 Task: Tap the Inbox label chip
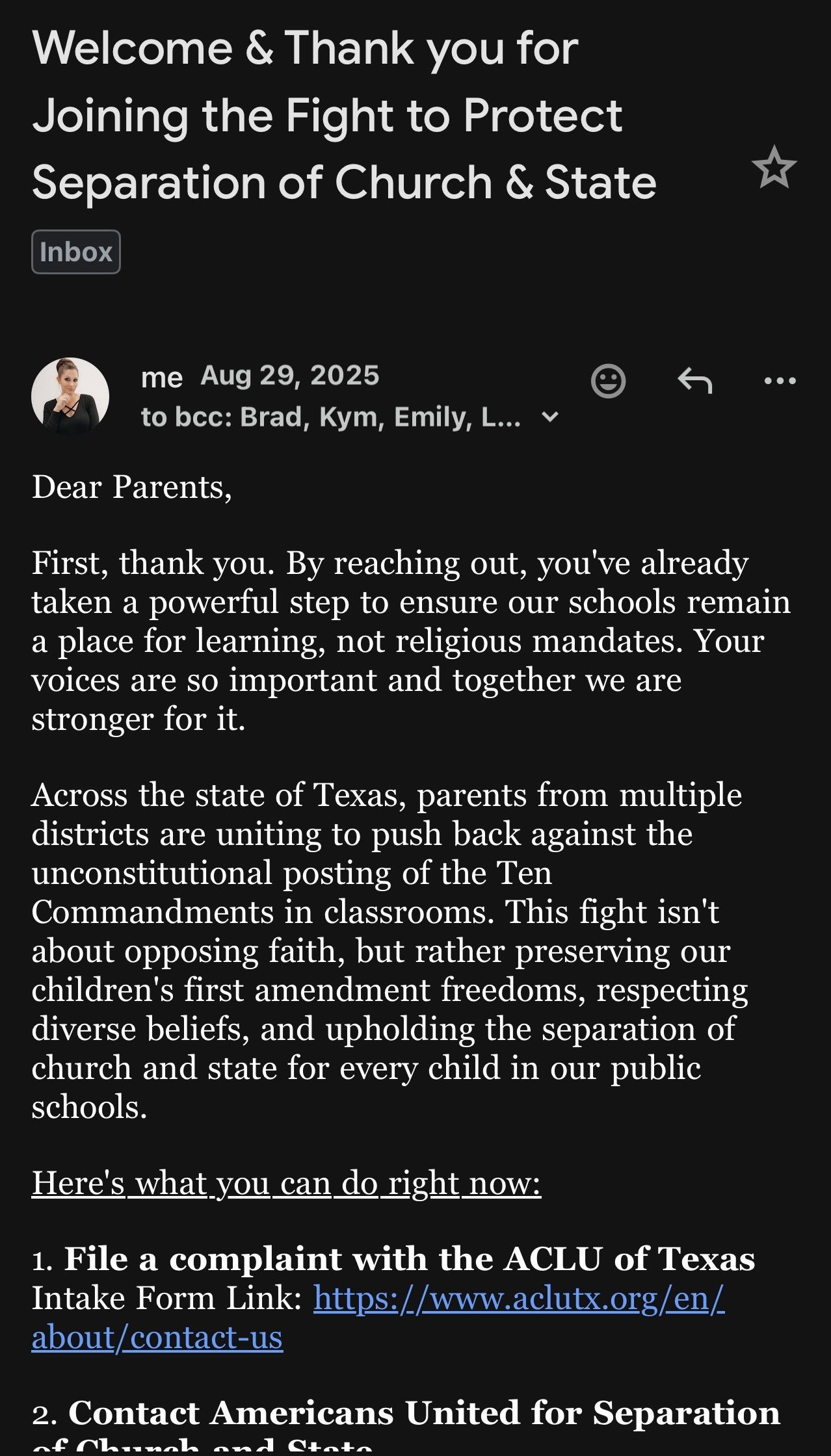[76, 252]
